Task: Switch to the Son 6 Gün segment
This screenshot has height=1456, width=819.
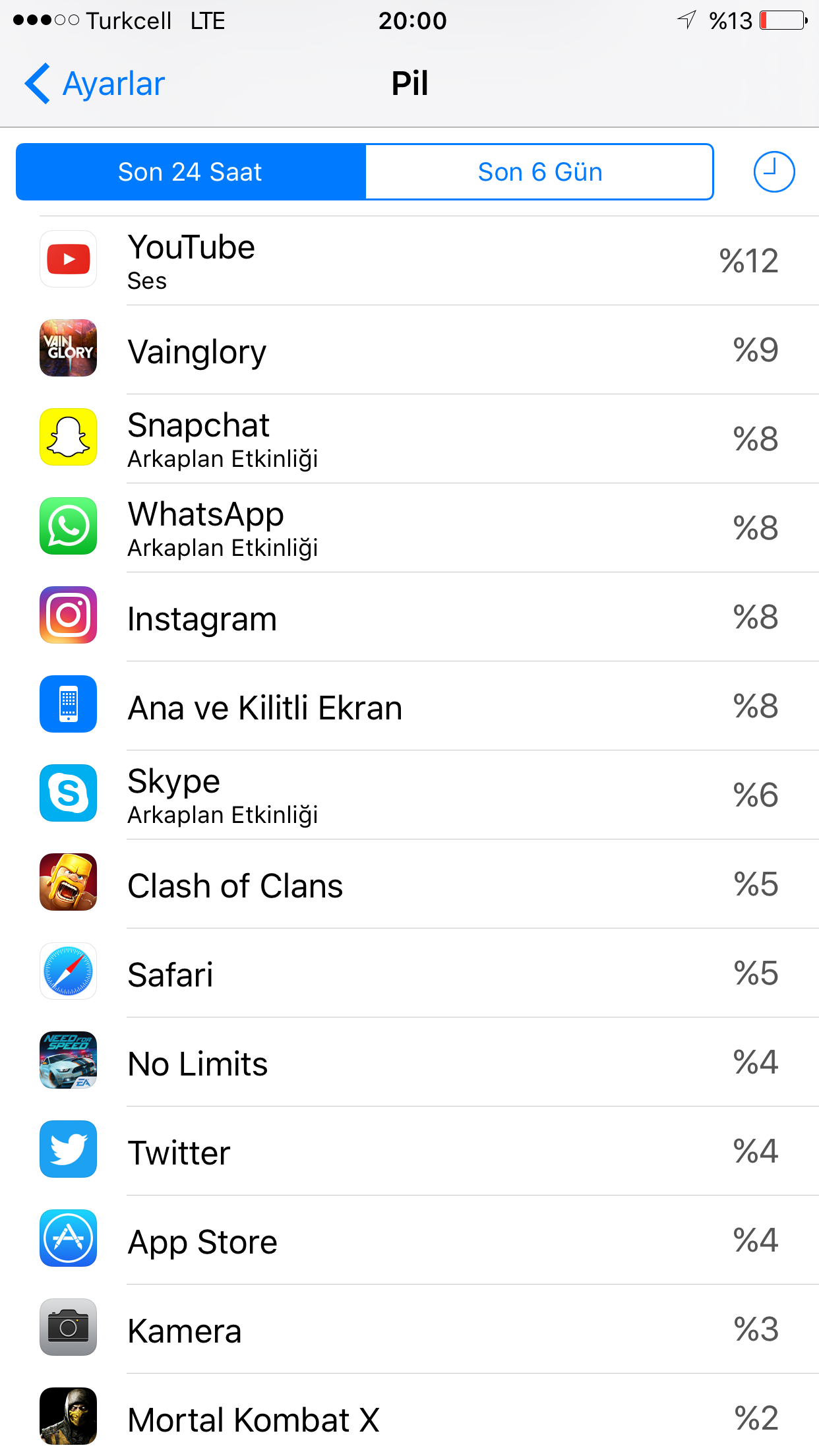Action: pos(539,172)
